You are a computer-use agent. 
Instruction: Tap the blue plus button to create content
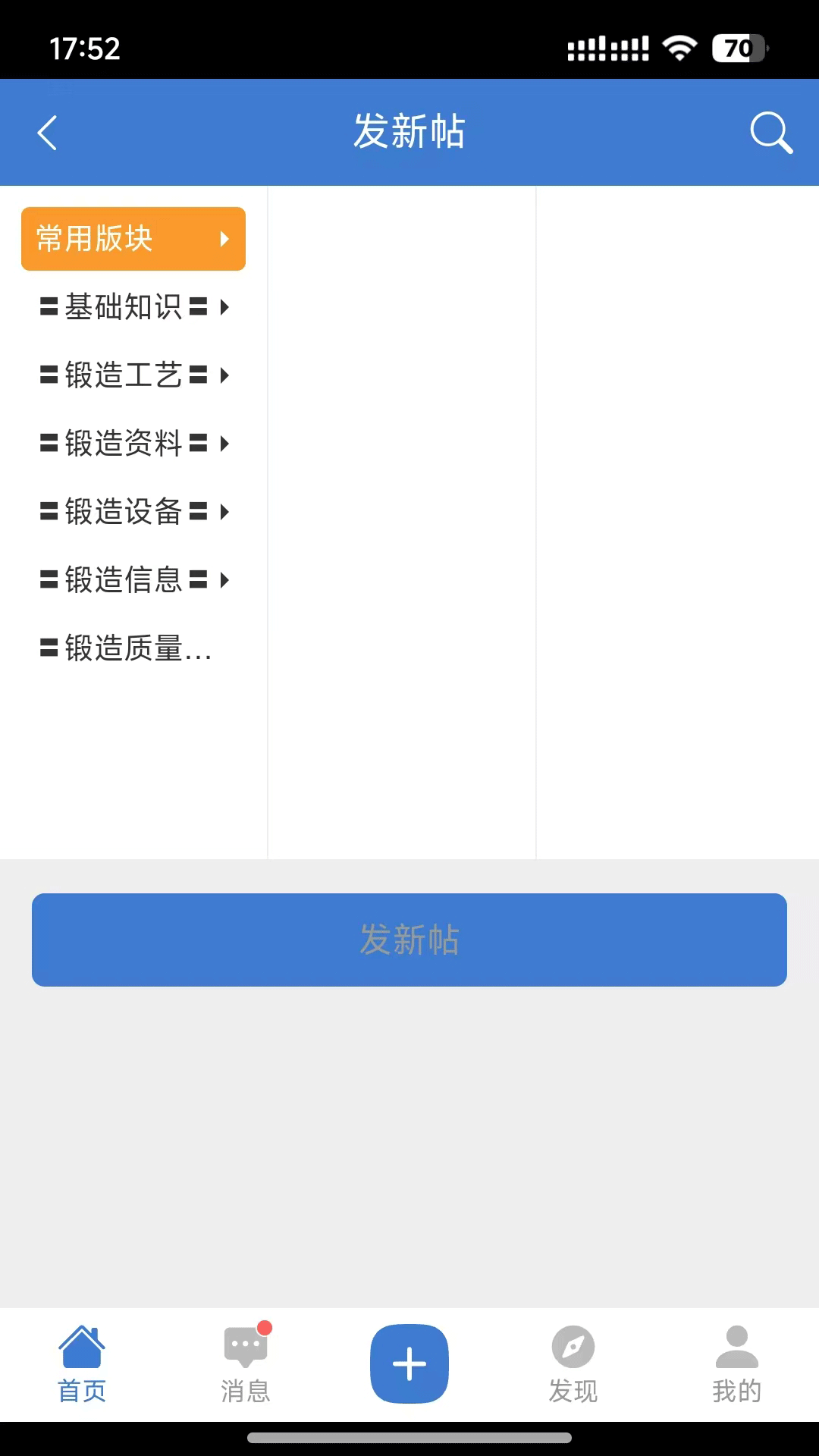point(409,1363)
